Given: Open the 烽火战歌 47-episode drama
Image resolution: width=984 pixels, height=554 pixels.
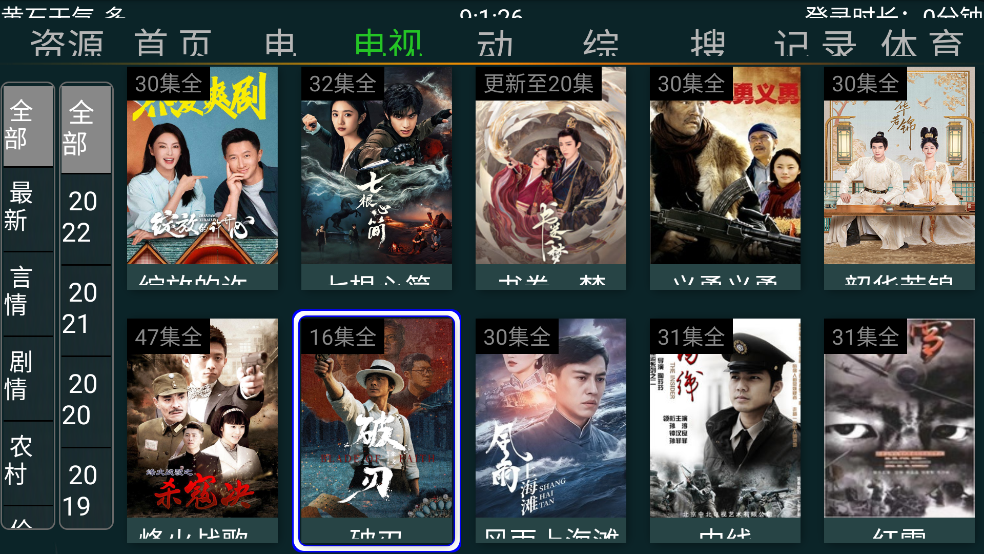Looking at the screenshot, I should point(202,430).
